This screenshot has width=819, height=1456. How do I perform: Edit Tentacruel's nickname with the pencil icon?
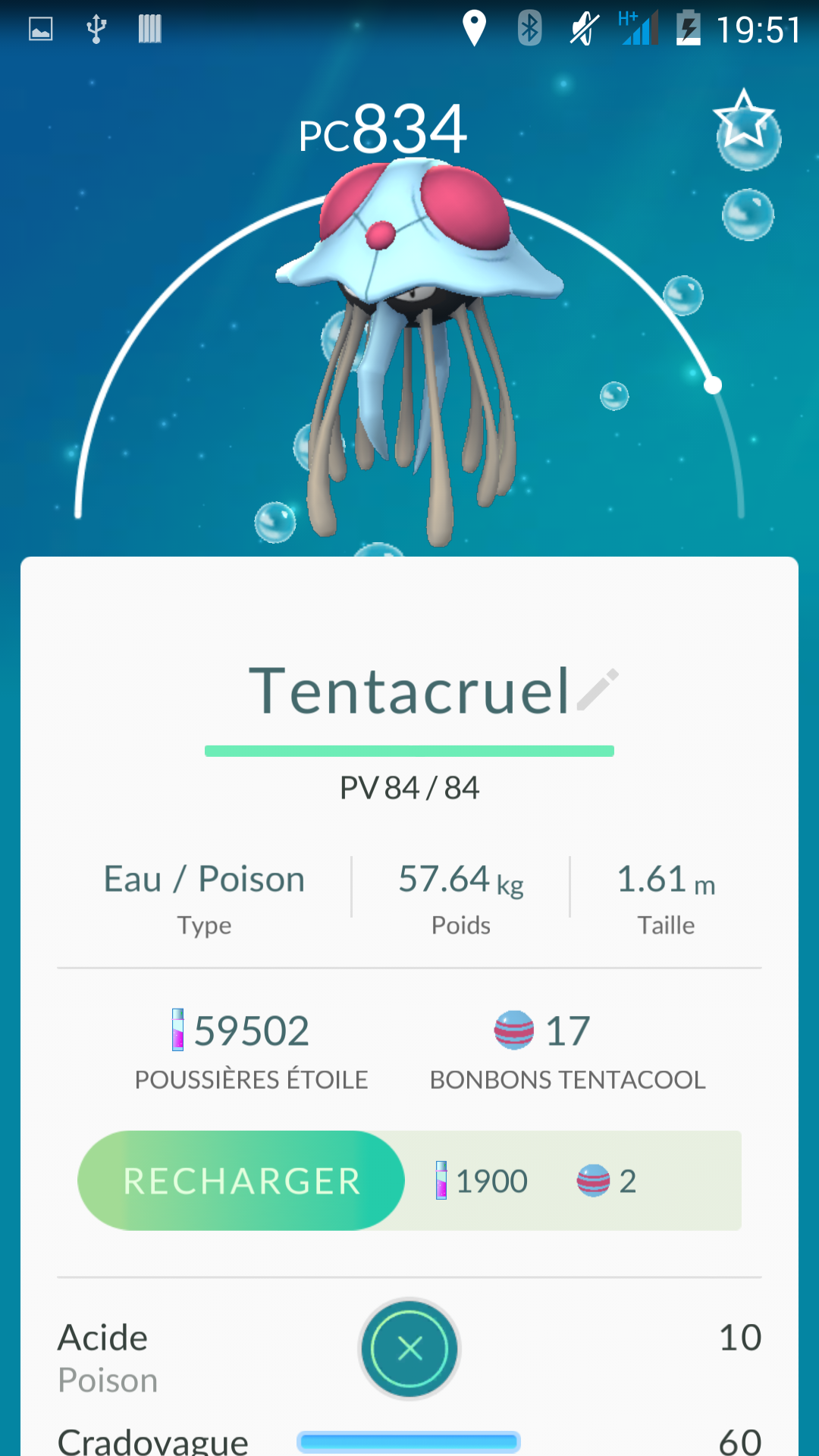click(598, 690)
